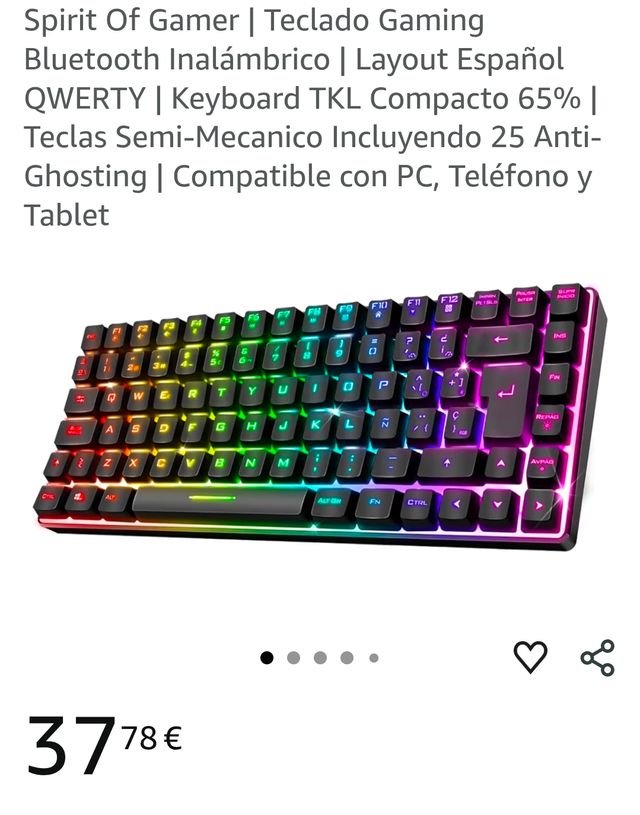This screenshot has height=815, width=640.
Task: Share this Spirit Of Gamer keyboard
Action: [597, 657]
